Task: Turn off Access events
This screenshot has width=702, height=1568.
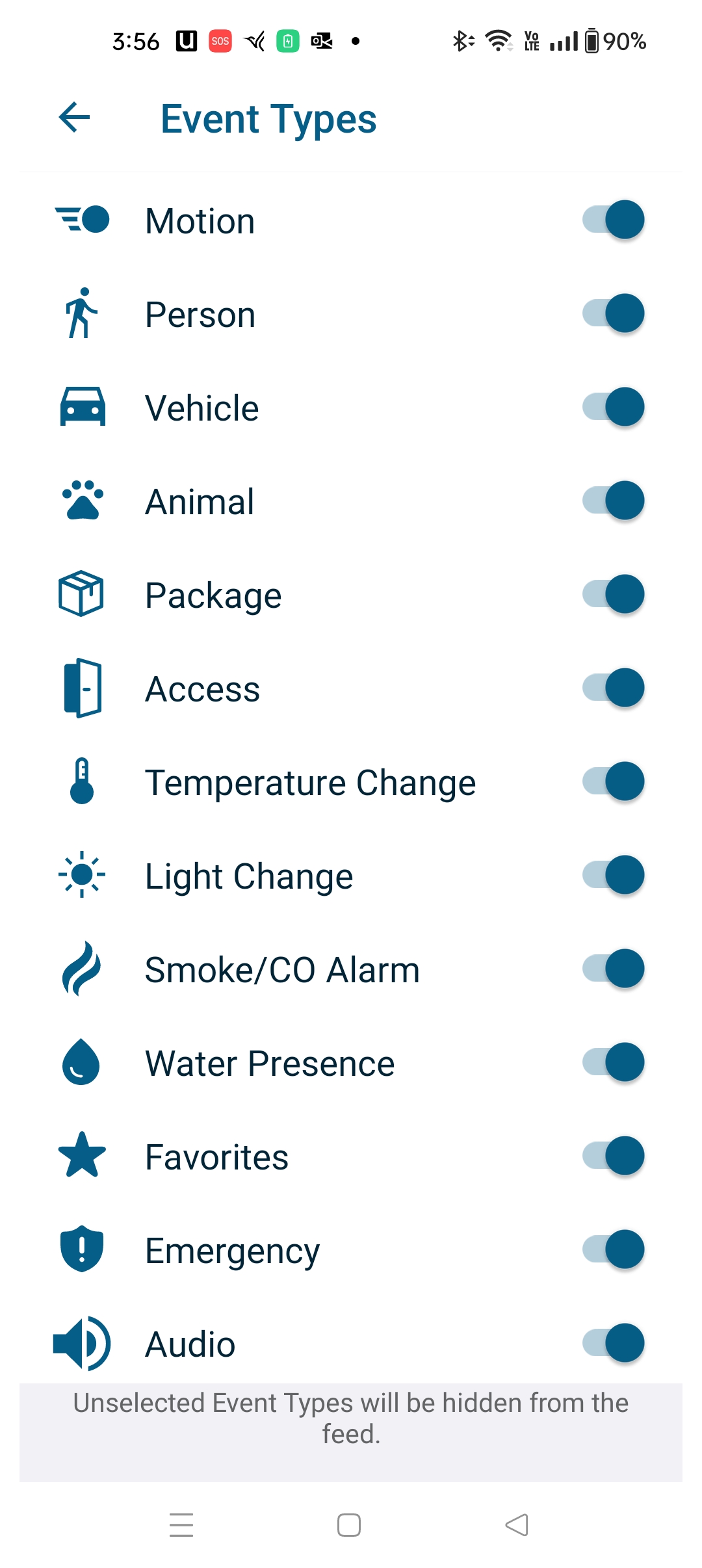Action: [613, 688]
